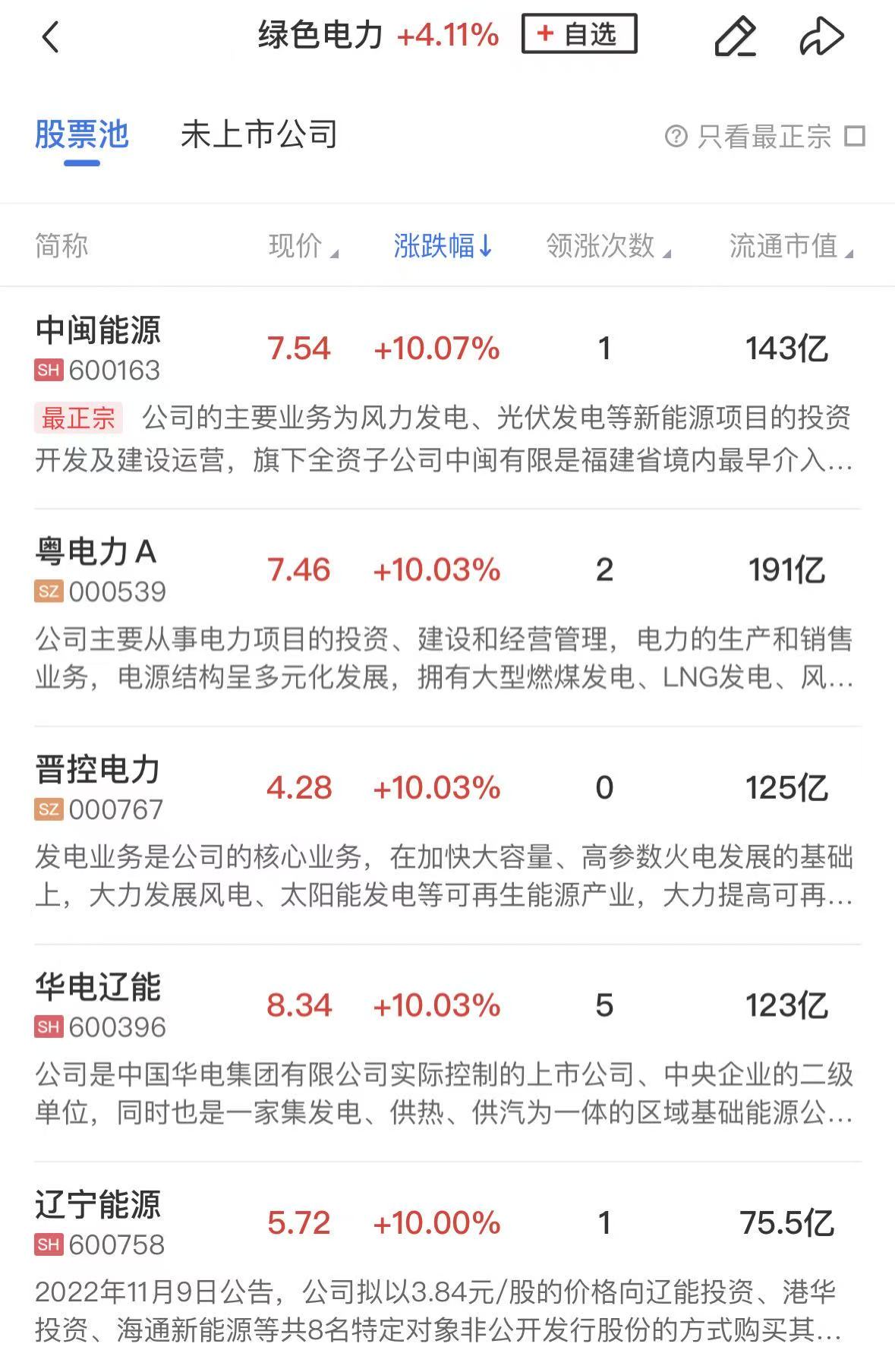Check the 只看最正宗 checkbox
895x1372 pixels.
(x=856, y=137)
